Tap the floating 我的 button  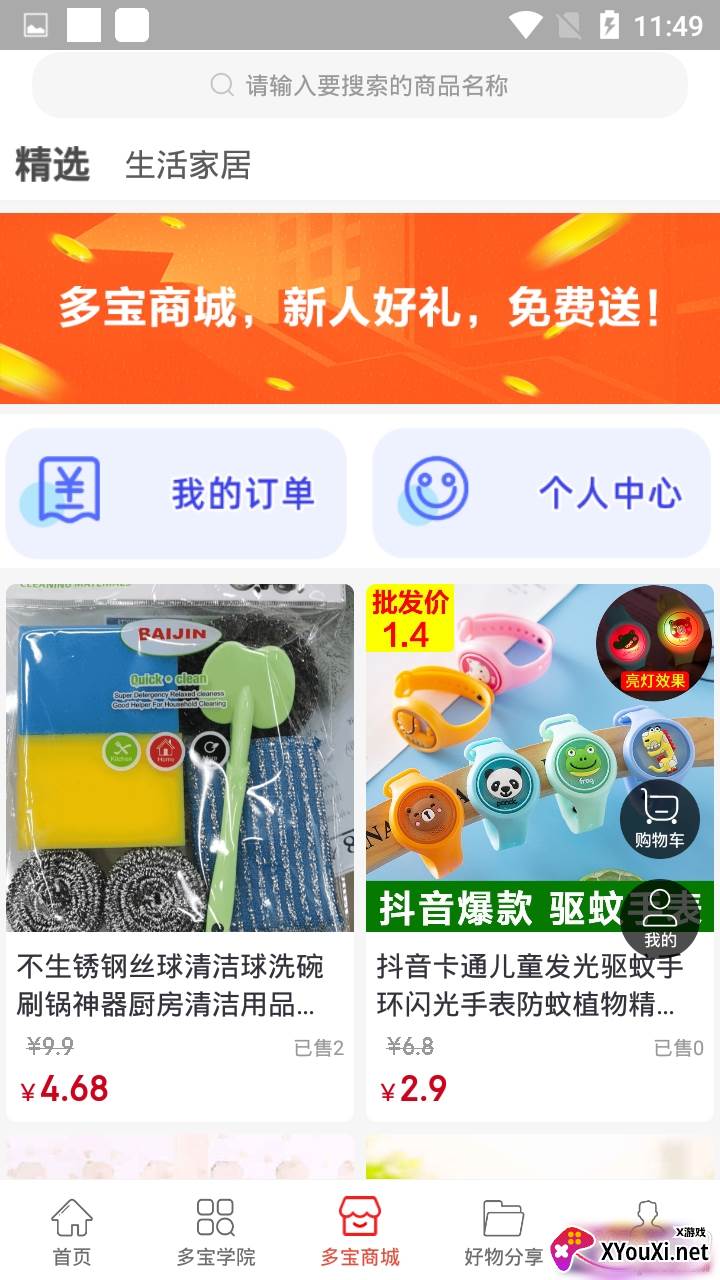click(660, 918)
